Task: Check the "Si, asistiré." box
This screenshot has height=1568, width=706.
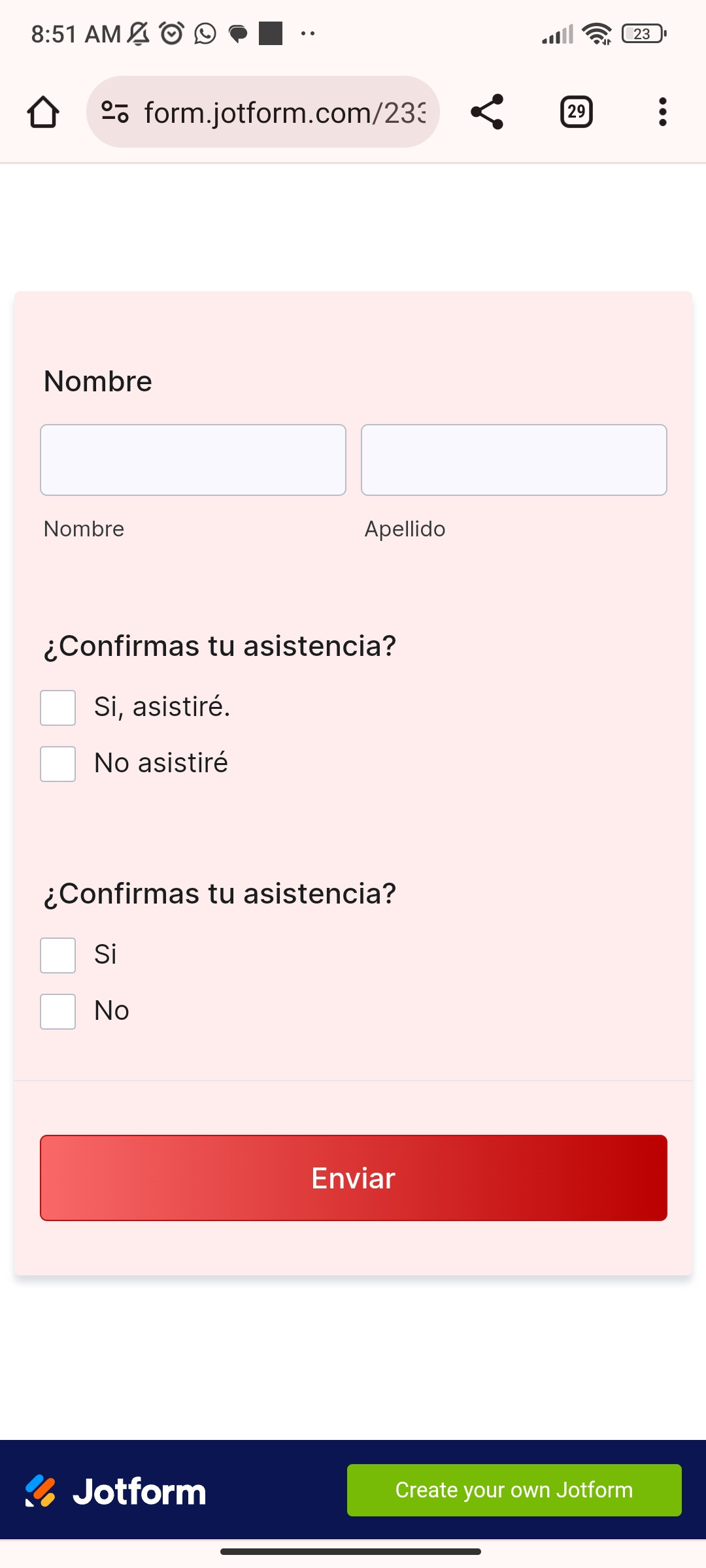Action: coord(58,708)
